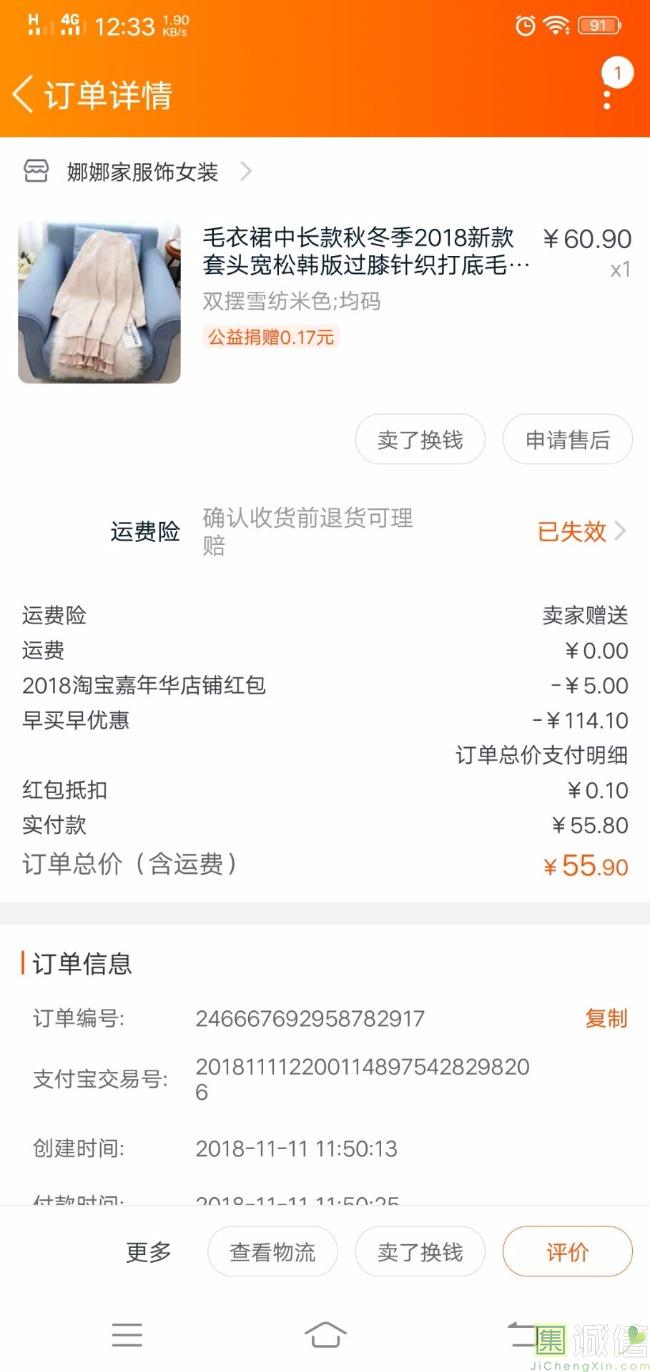Tap 卖了换钱 under the product
650x1372 pixels.
tap(420, 440)
